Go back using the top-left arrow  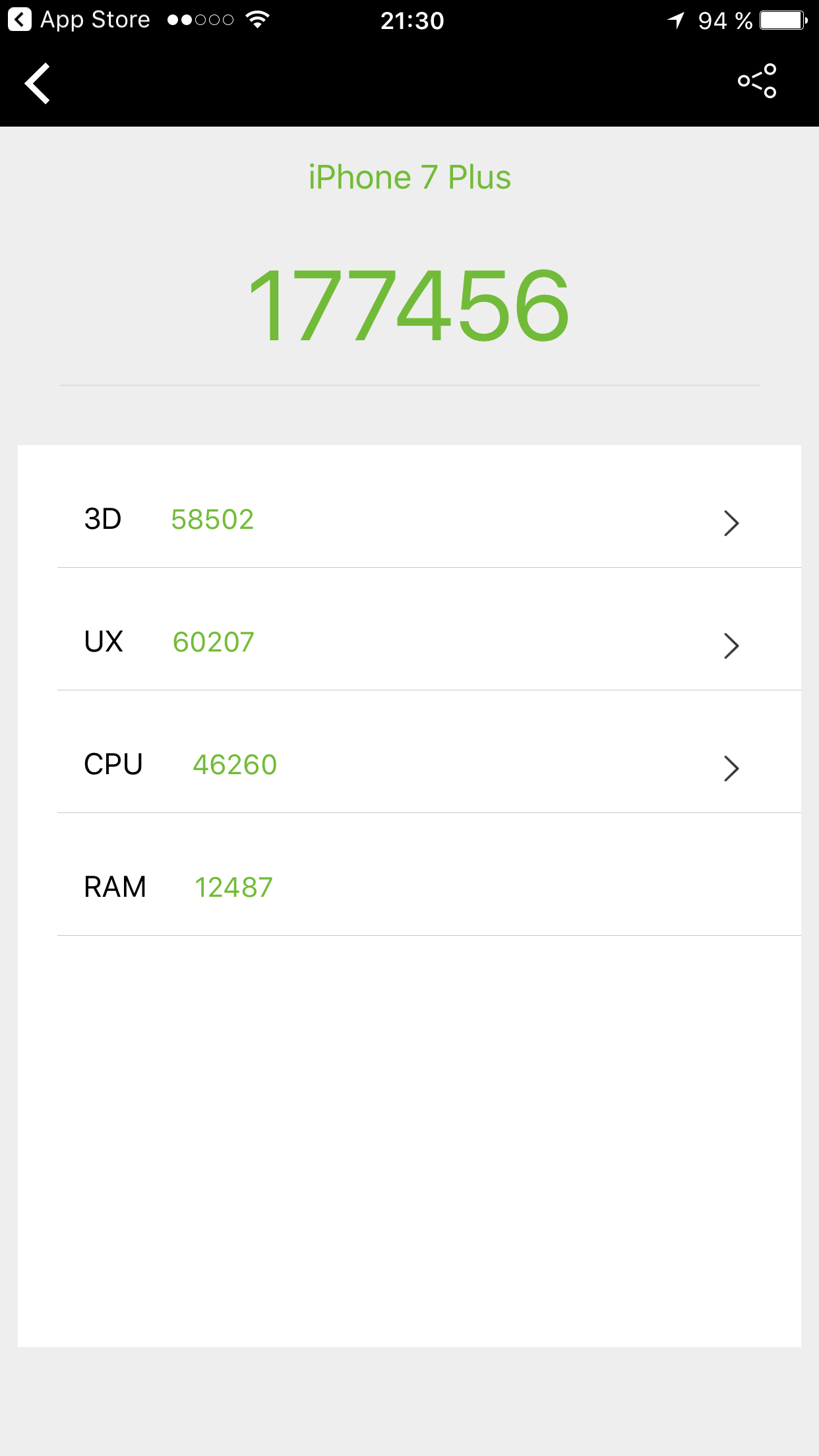(38, 84)
